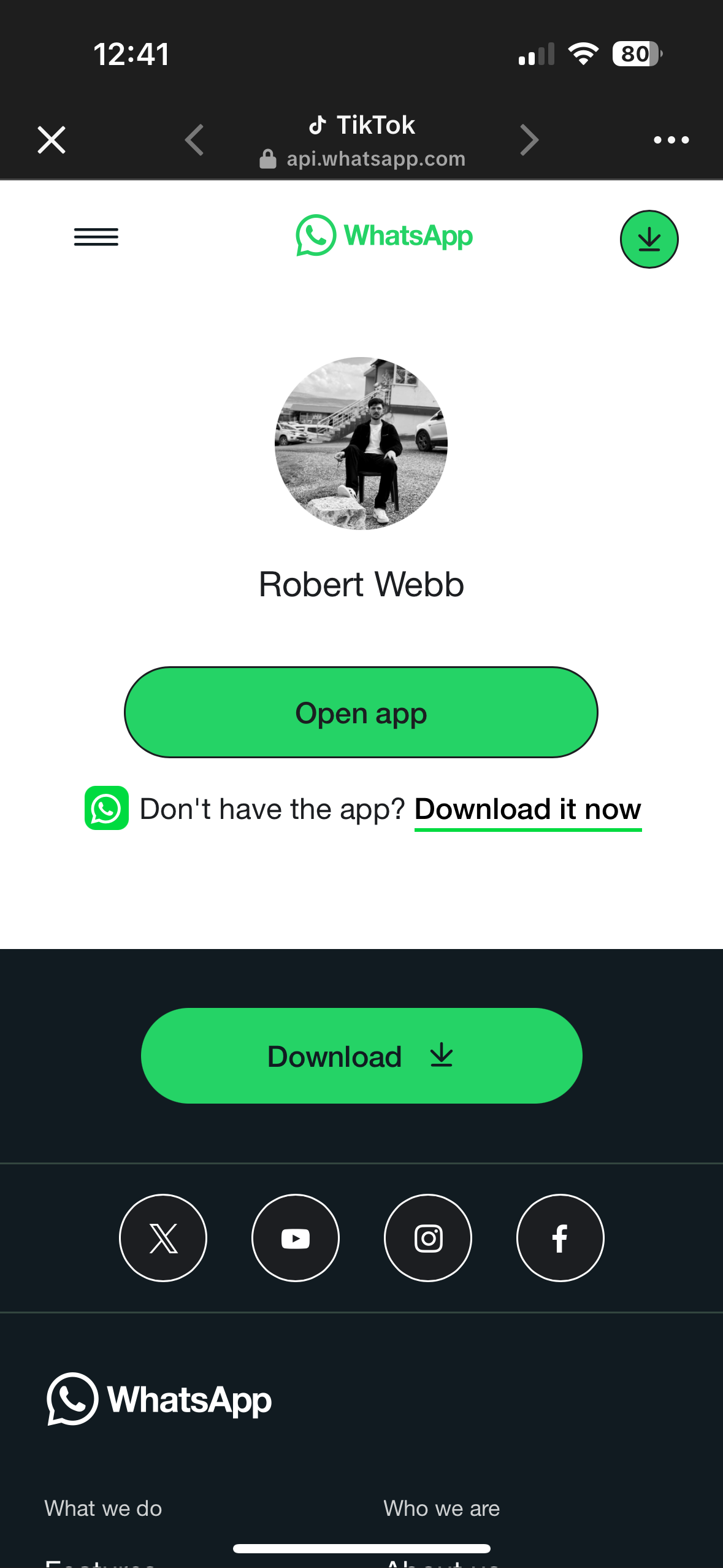This screenshot has height=1568, width=723.
Task: Tap the wide green Download button
Action: pos(361,1056)
